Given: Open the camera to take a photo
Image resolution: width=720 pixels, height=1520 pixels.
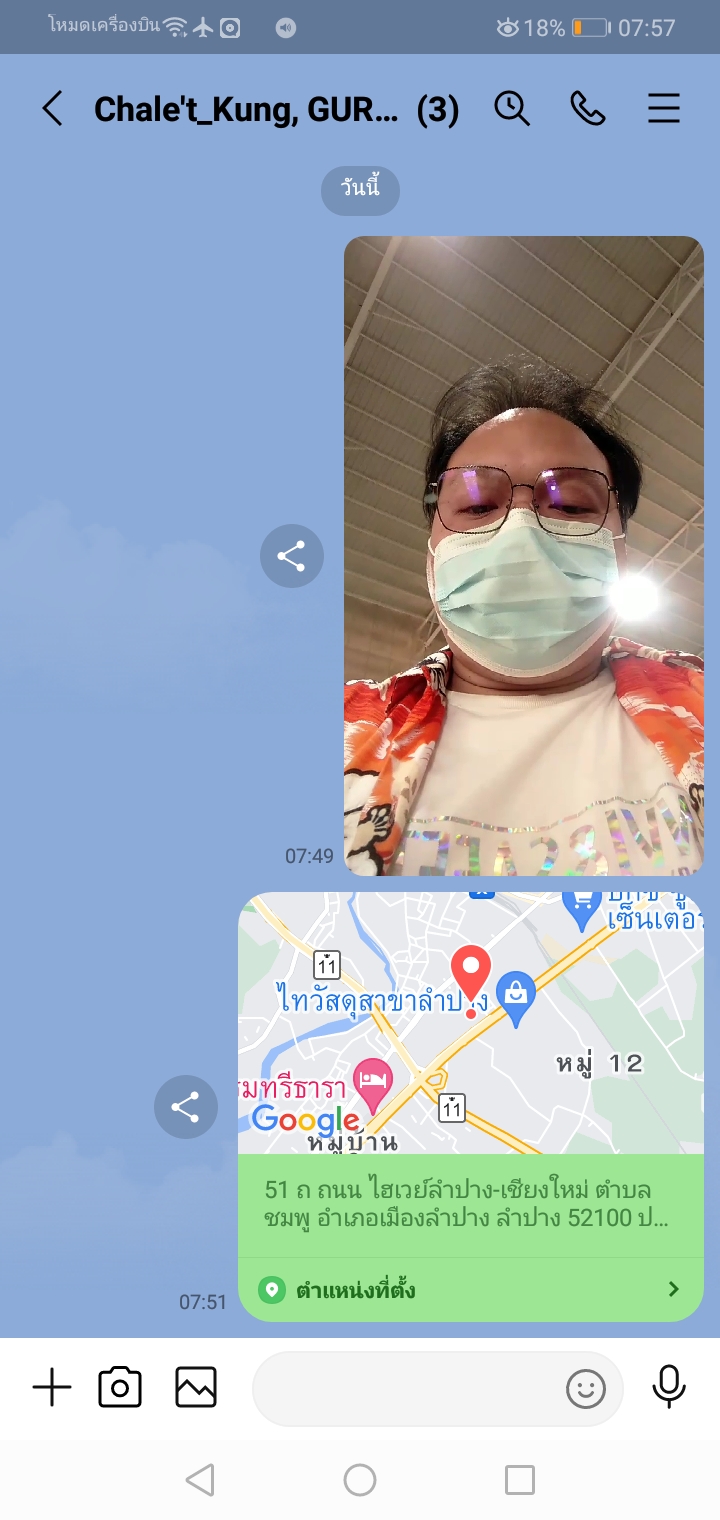Looking at the screenshot, I should click(x=120, y=1388).
